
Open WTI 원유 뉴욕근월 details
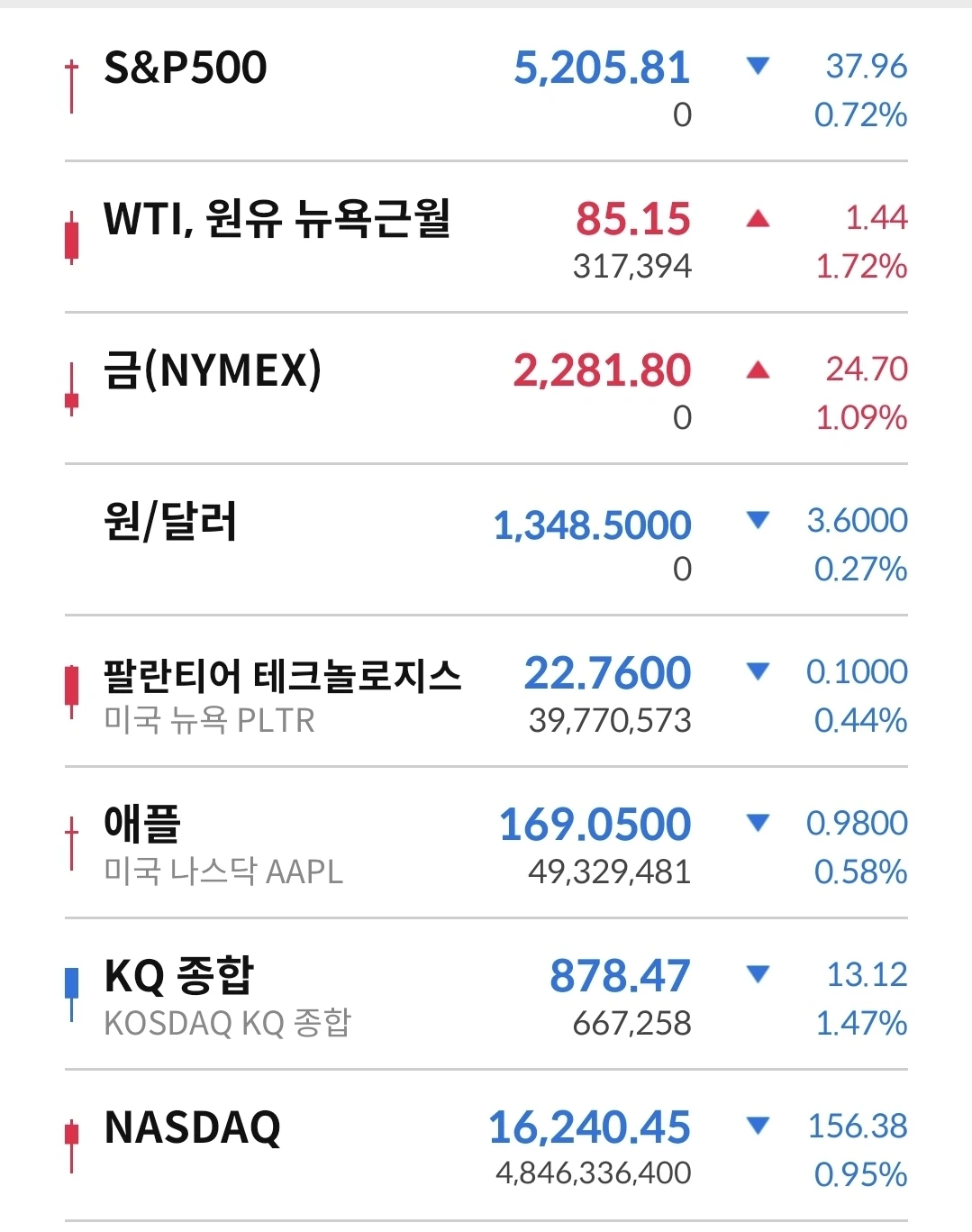coord(486,238)
